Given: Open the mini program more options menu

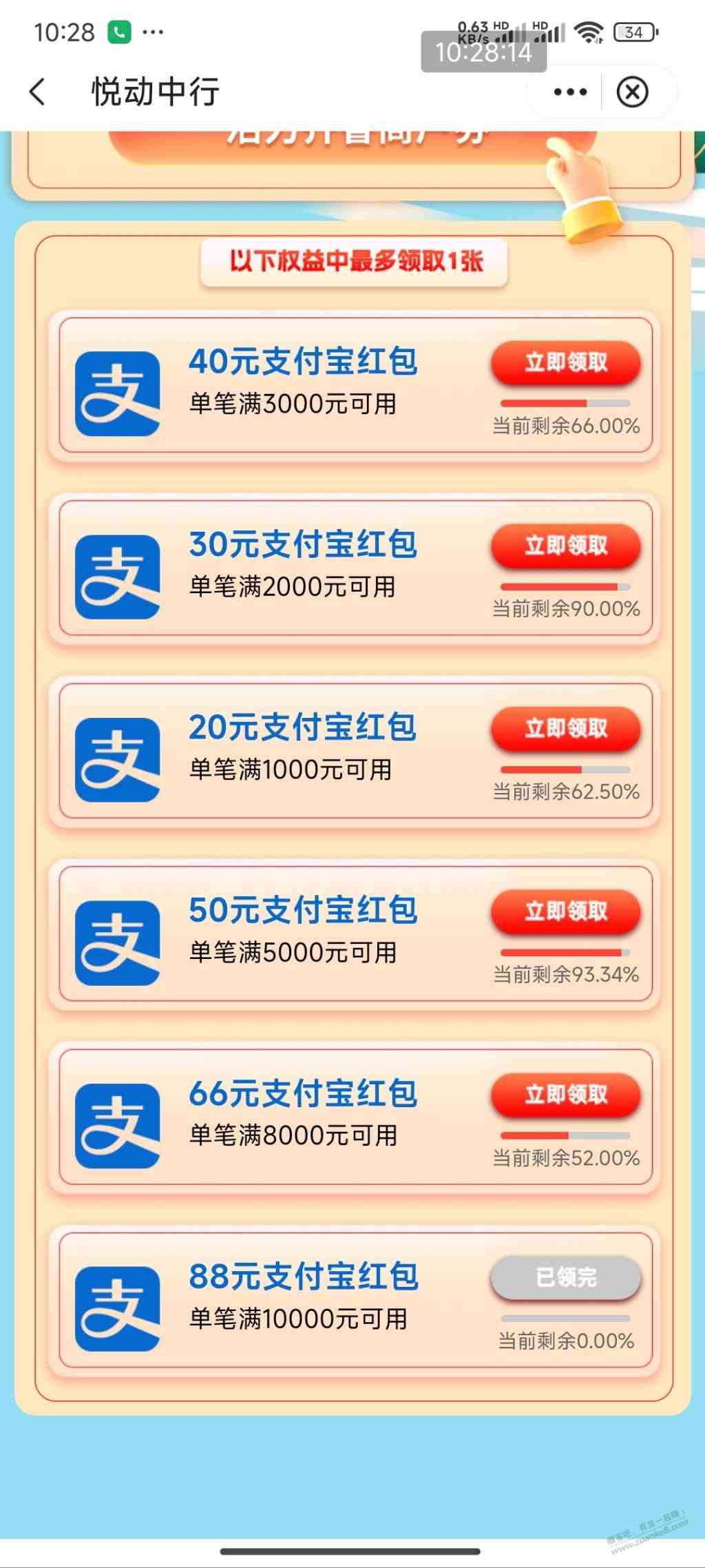Looking at the screenshot, I should (x=570, y=92).
